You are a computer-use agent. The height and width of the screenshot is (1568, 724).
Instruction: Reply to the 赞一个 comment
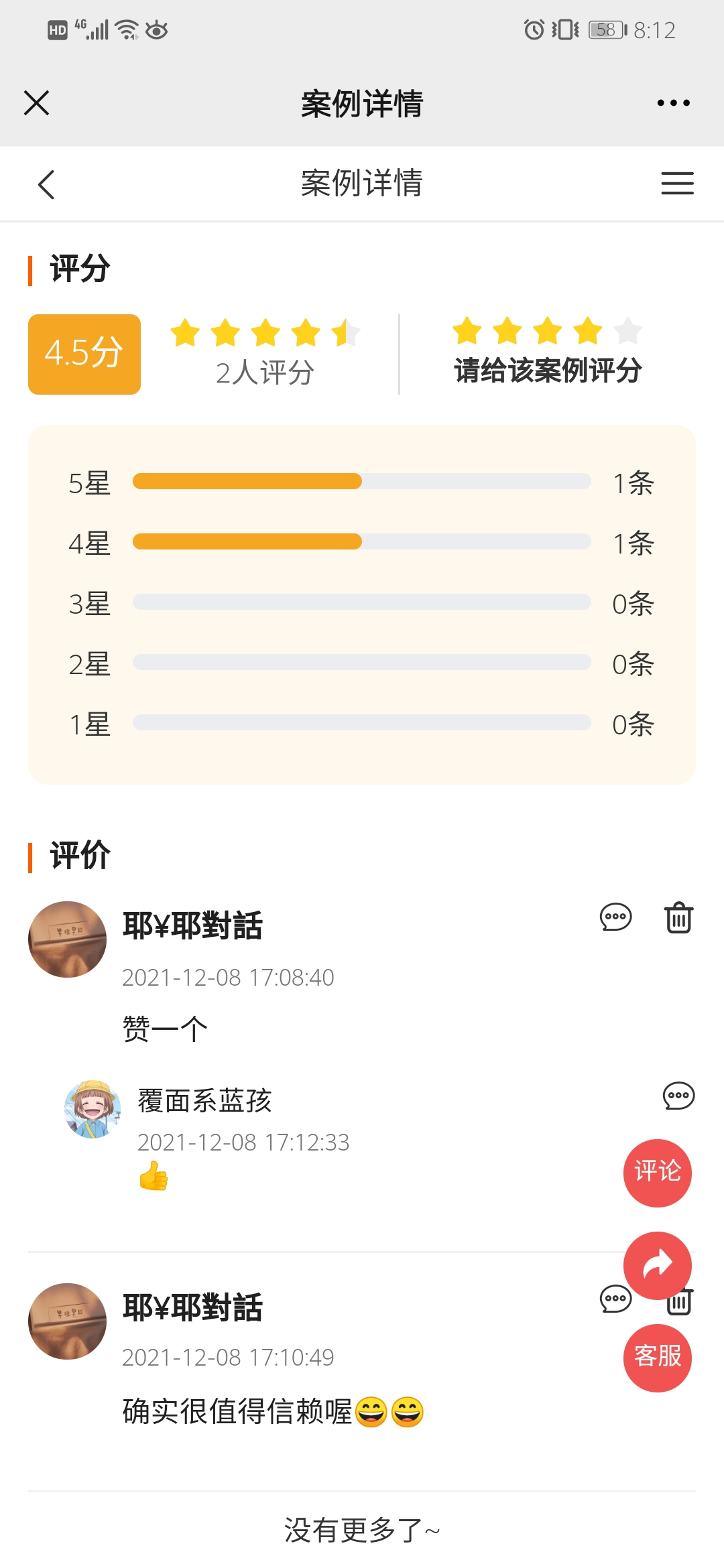[x=615, y=917]
